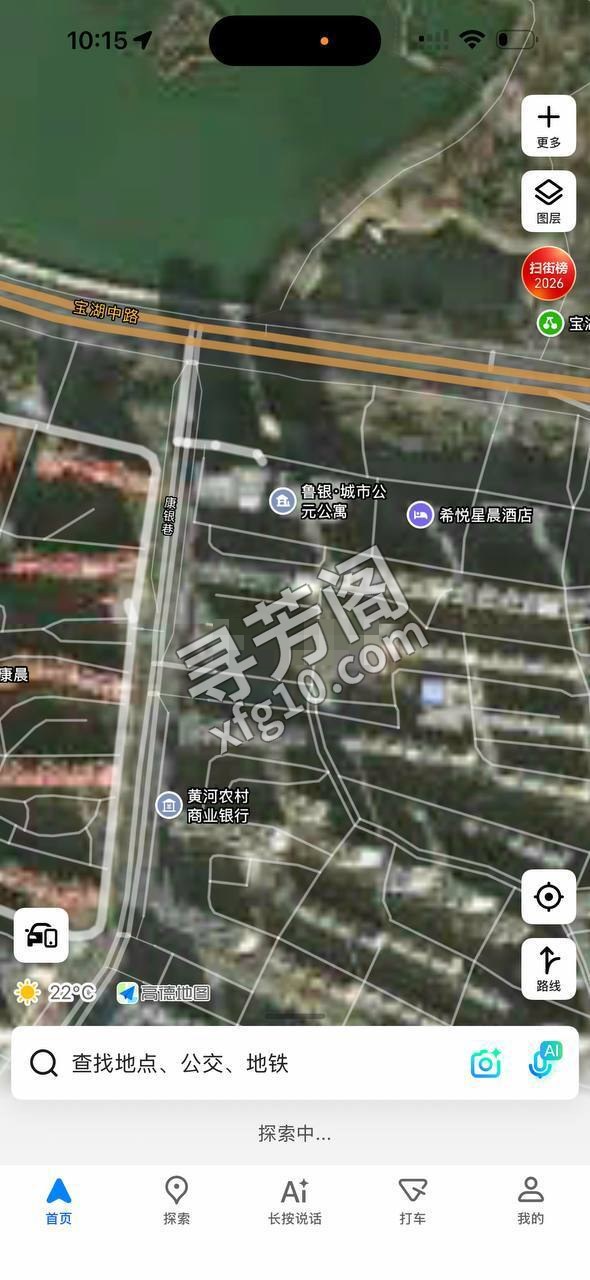Open the 扫街榜 2026 red badge

pyautogui.click(x=549, y=273)
